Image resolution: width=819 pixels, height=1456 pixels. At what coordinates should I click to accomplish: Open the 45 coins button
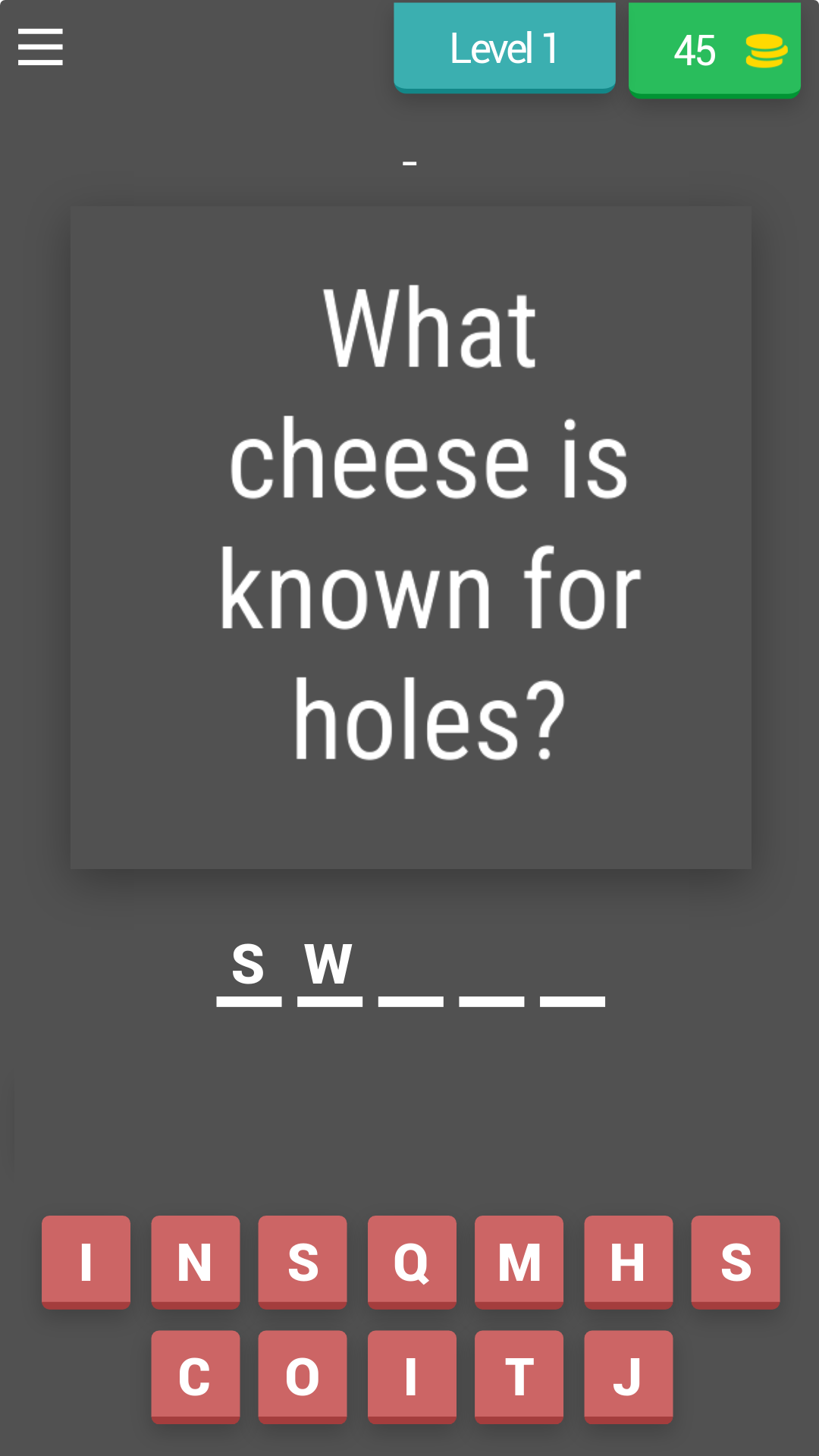click(x=714, y=51)
